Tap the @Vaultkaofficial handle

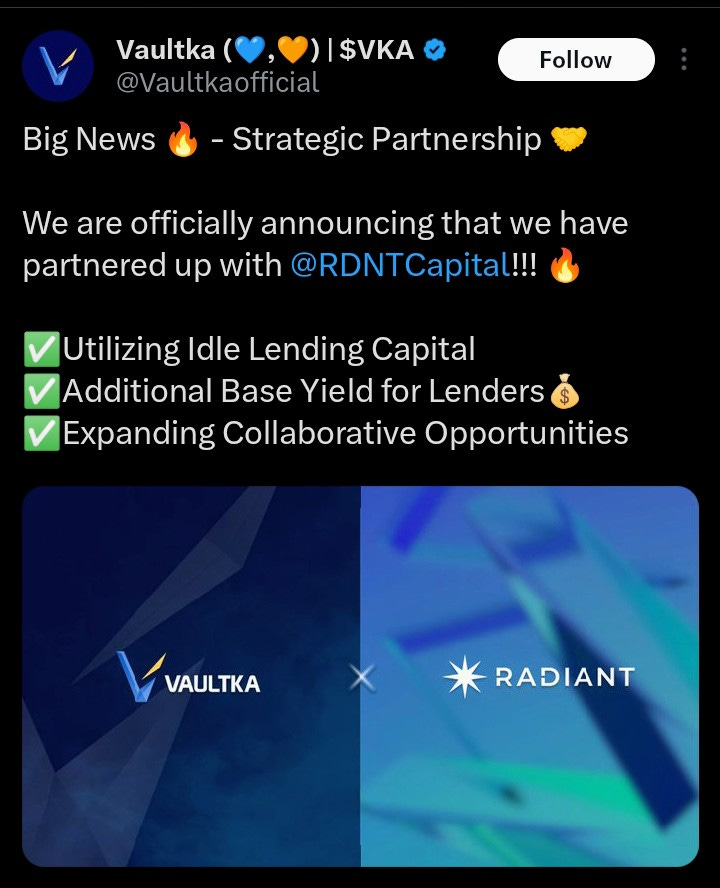(x=218, y=82)
